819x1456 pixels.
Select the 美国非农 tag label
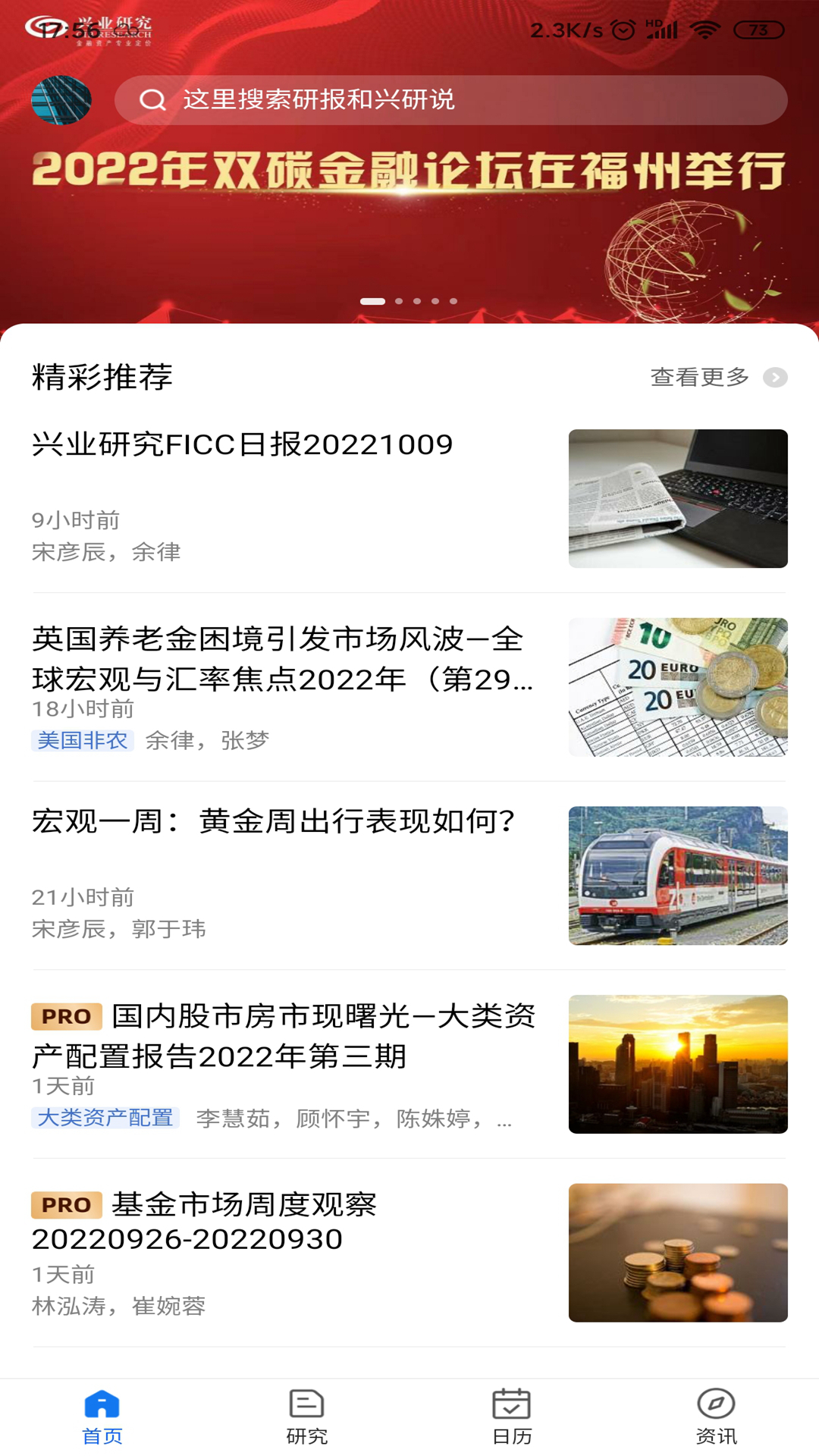coord(83,741)
